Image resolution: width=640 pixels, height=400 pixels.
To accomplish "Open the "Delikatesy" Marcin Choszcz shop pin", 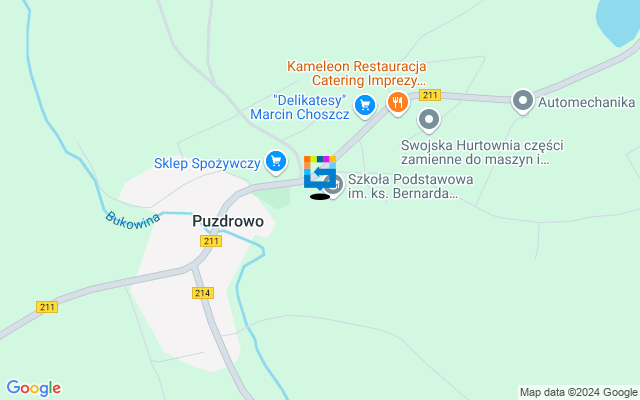I will (364, 102).
